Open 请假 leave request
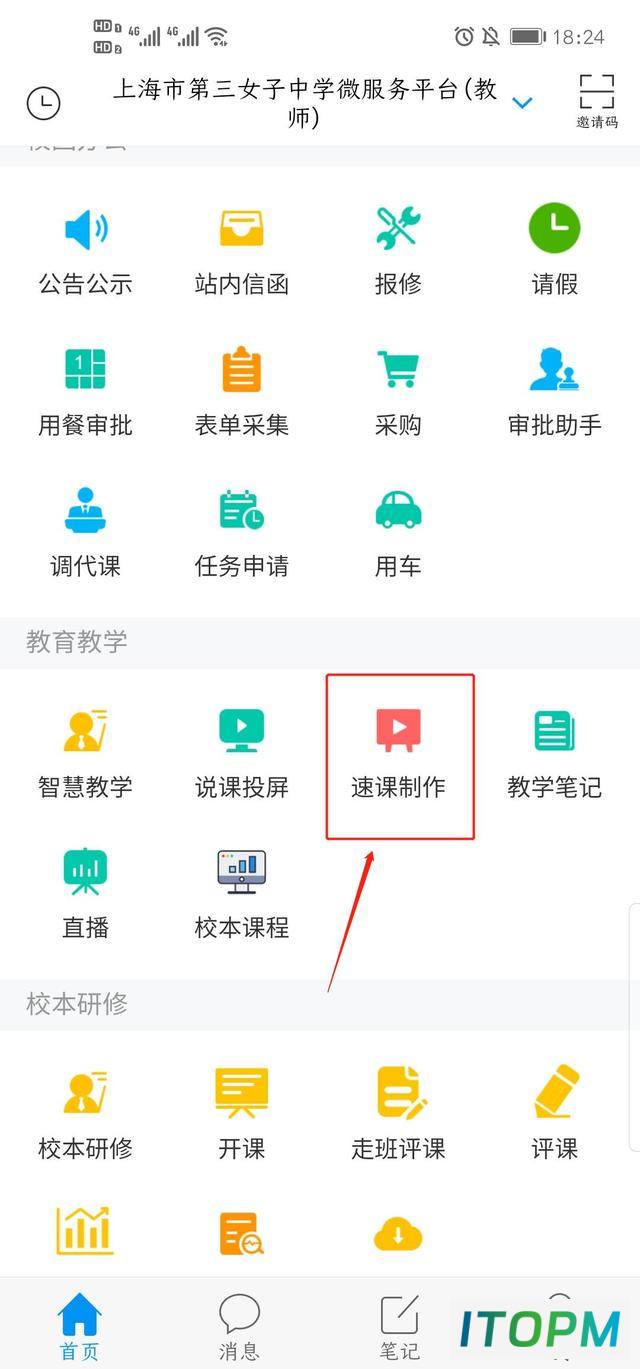Viewport: 640px width, 1369px height. [555, 250]
